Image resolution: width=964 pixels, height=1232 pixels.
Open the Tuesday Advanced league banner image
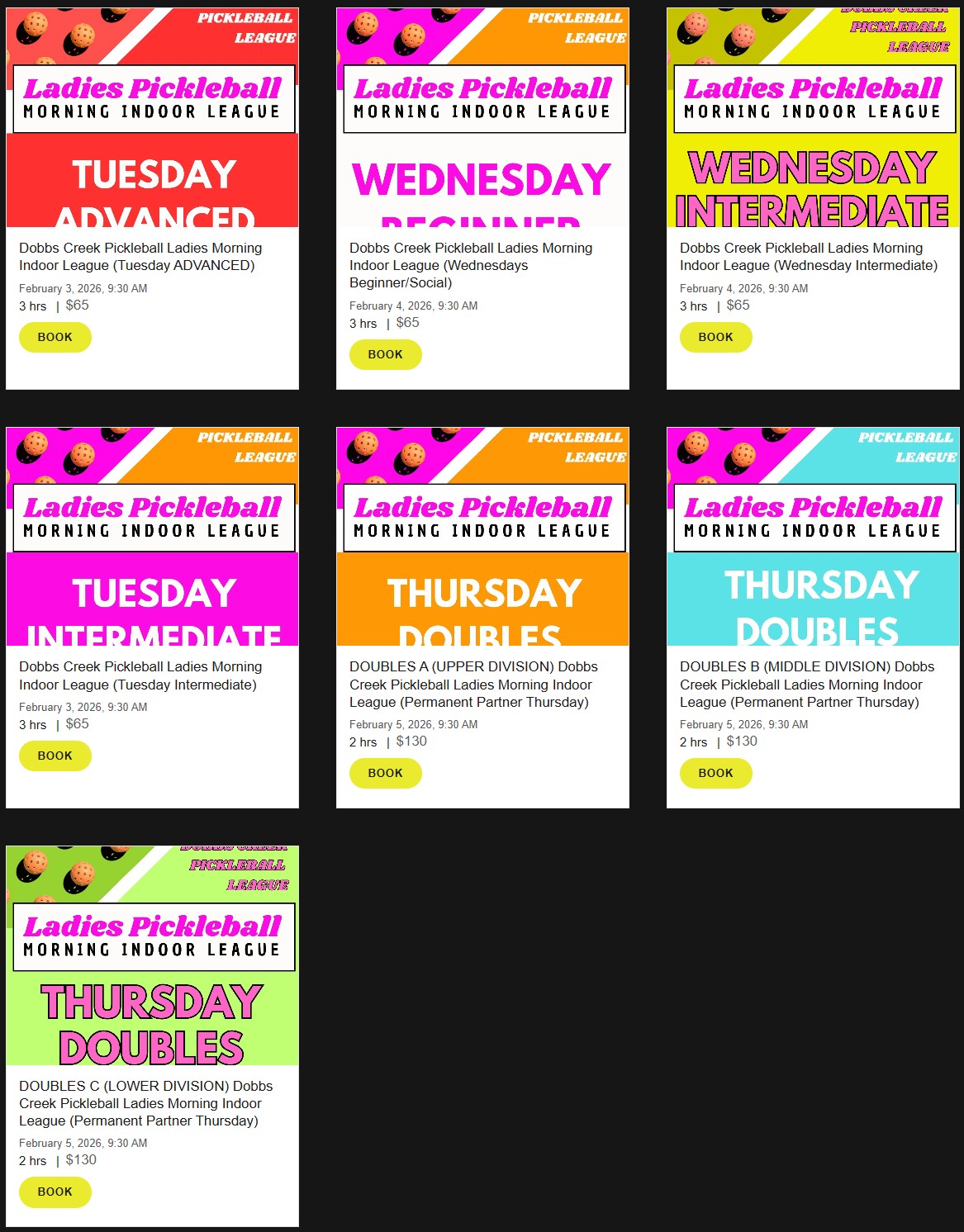point(152,117)
